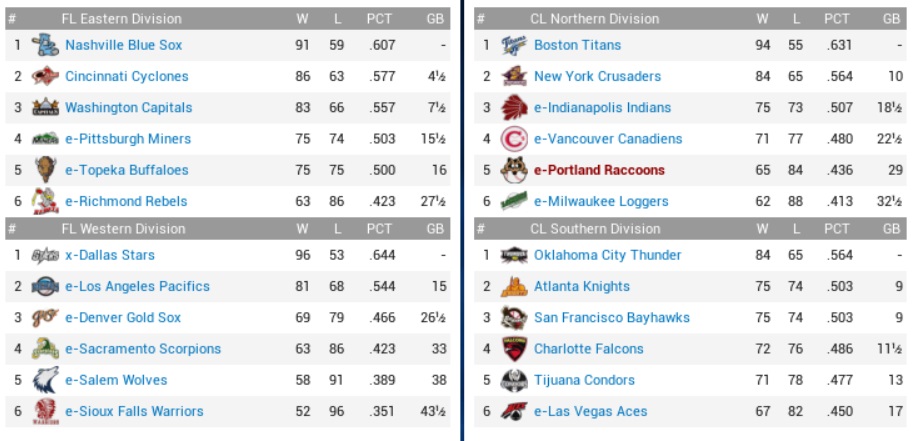Open the Sioux Falls Warriors page

(x=134, y=411)
